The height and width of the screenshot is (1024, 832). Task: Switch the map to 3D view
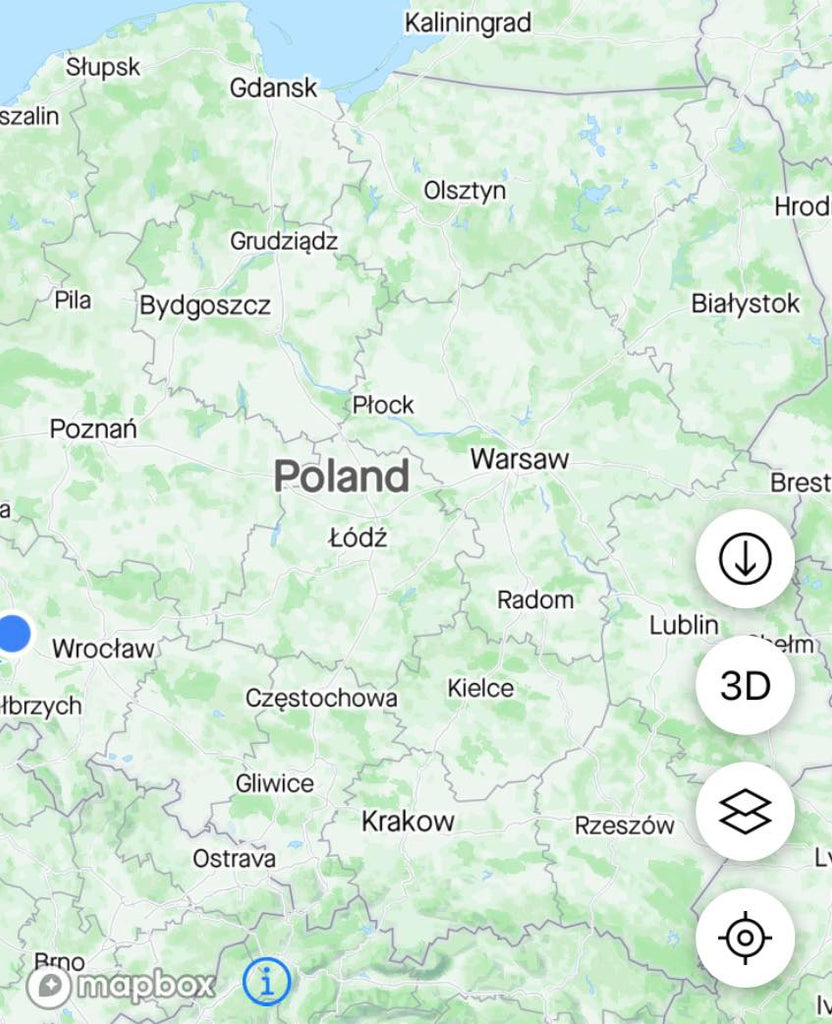745,686
